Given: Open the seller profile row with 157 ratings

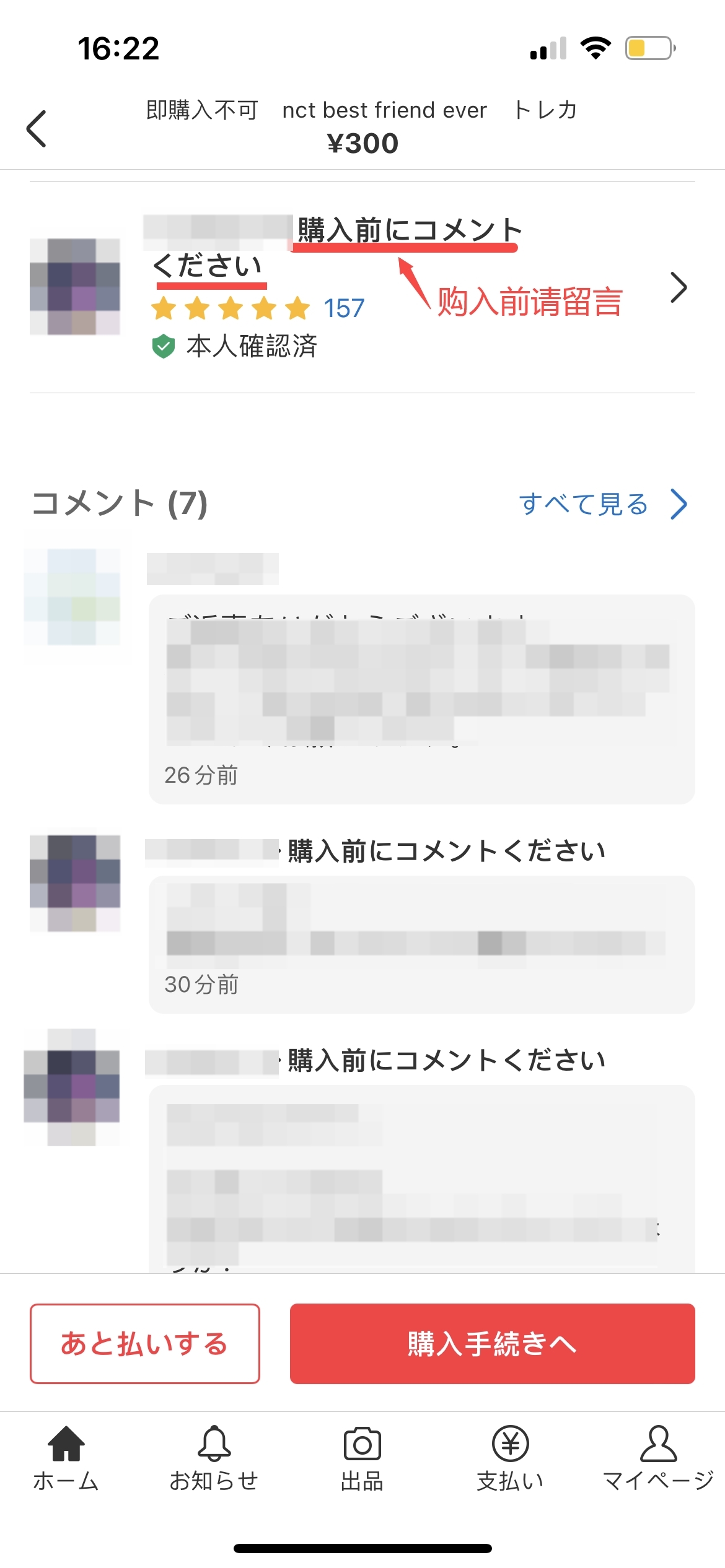Looking at the screenshot, I should [x=362, y=287].
